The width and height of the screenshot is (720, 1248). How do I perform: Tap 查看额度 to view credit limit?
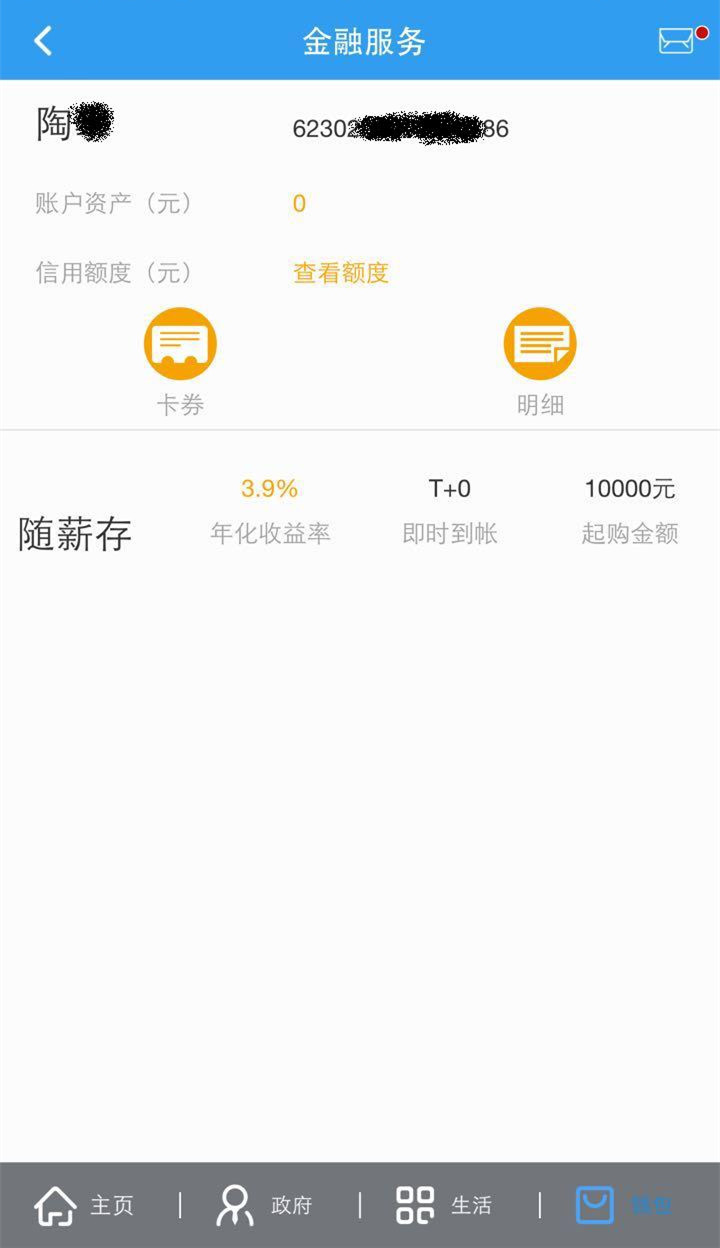340,273
